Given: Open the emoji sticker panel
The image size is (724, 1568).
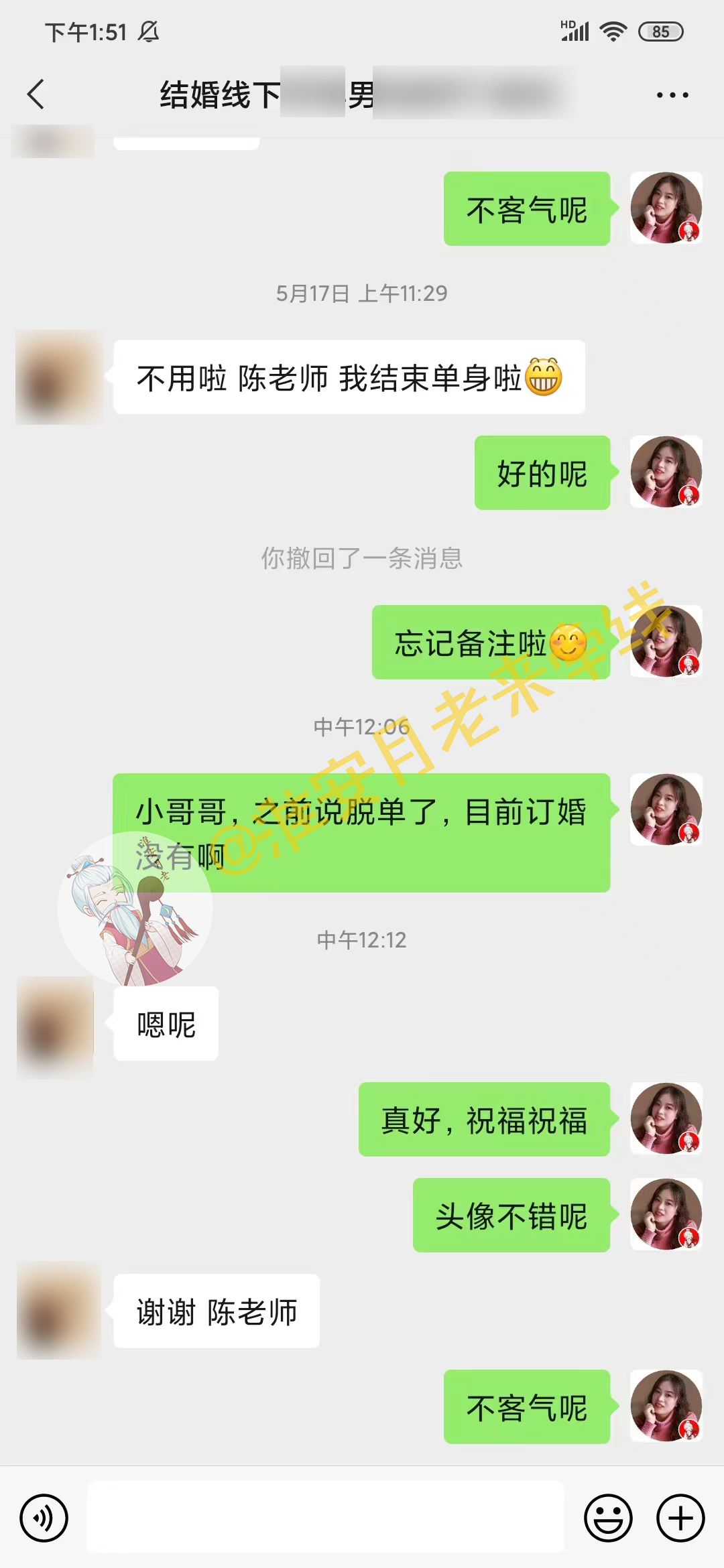Looking at the screenshot, I should (608, 1518).
